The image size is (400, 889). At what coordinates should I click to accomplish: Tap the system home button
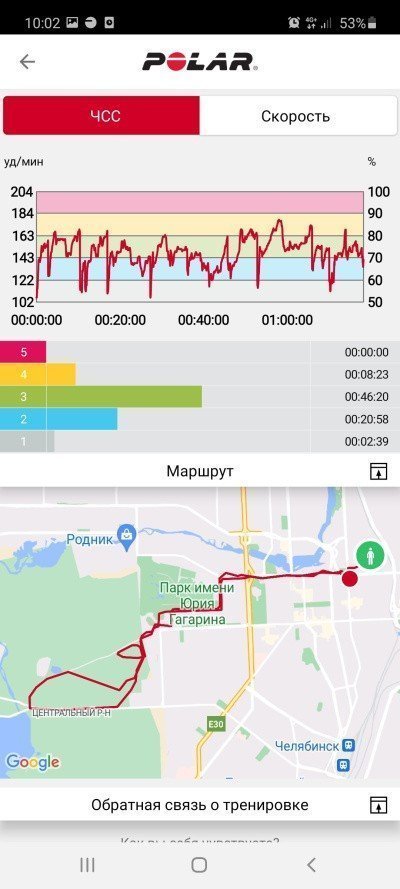tap(199, 864)
